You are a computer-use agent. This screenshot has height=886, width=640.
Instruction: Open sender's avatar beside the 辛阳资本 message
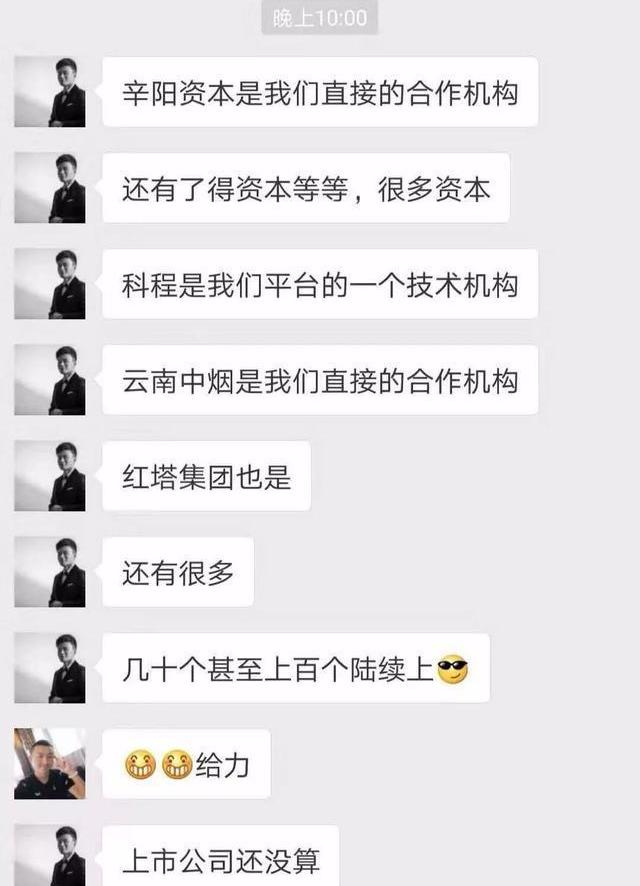click(50, 92)
